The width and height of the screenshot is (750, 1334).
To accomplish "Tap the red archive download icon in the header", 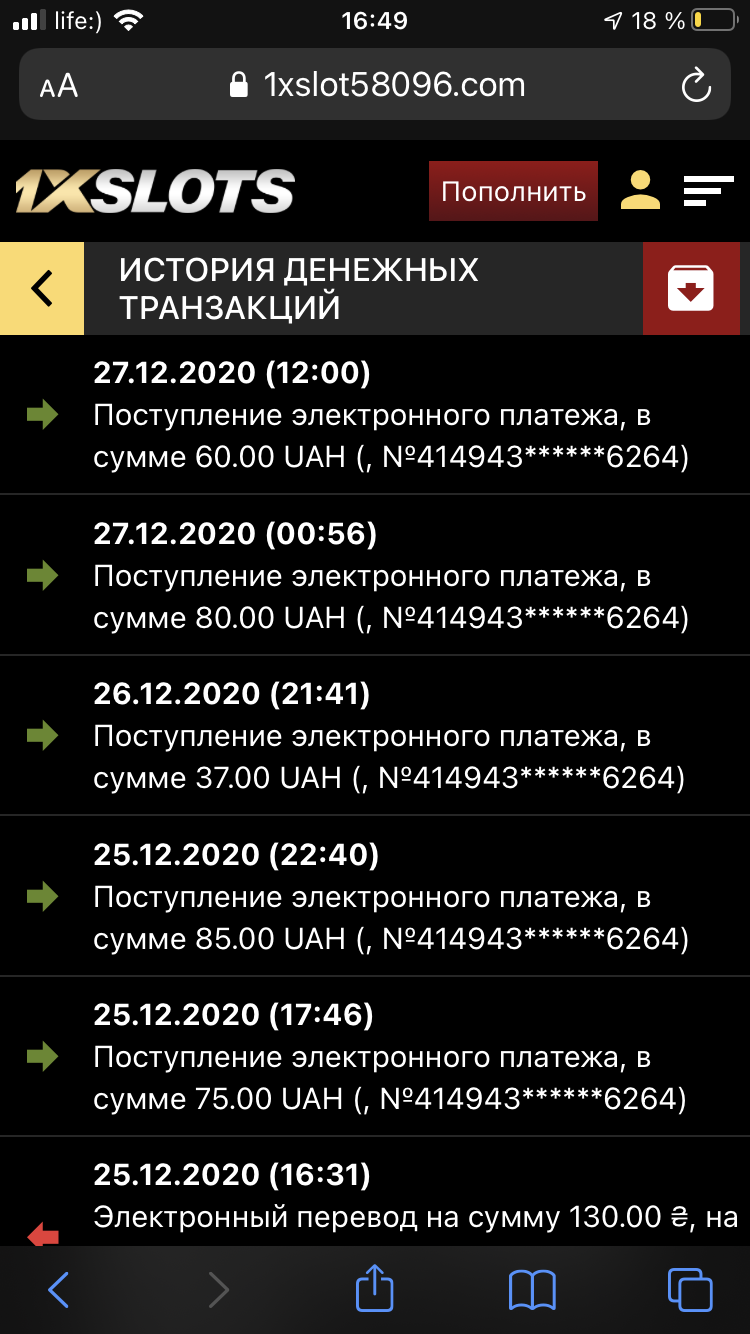I will coord(691,288).
